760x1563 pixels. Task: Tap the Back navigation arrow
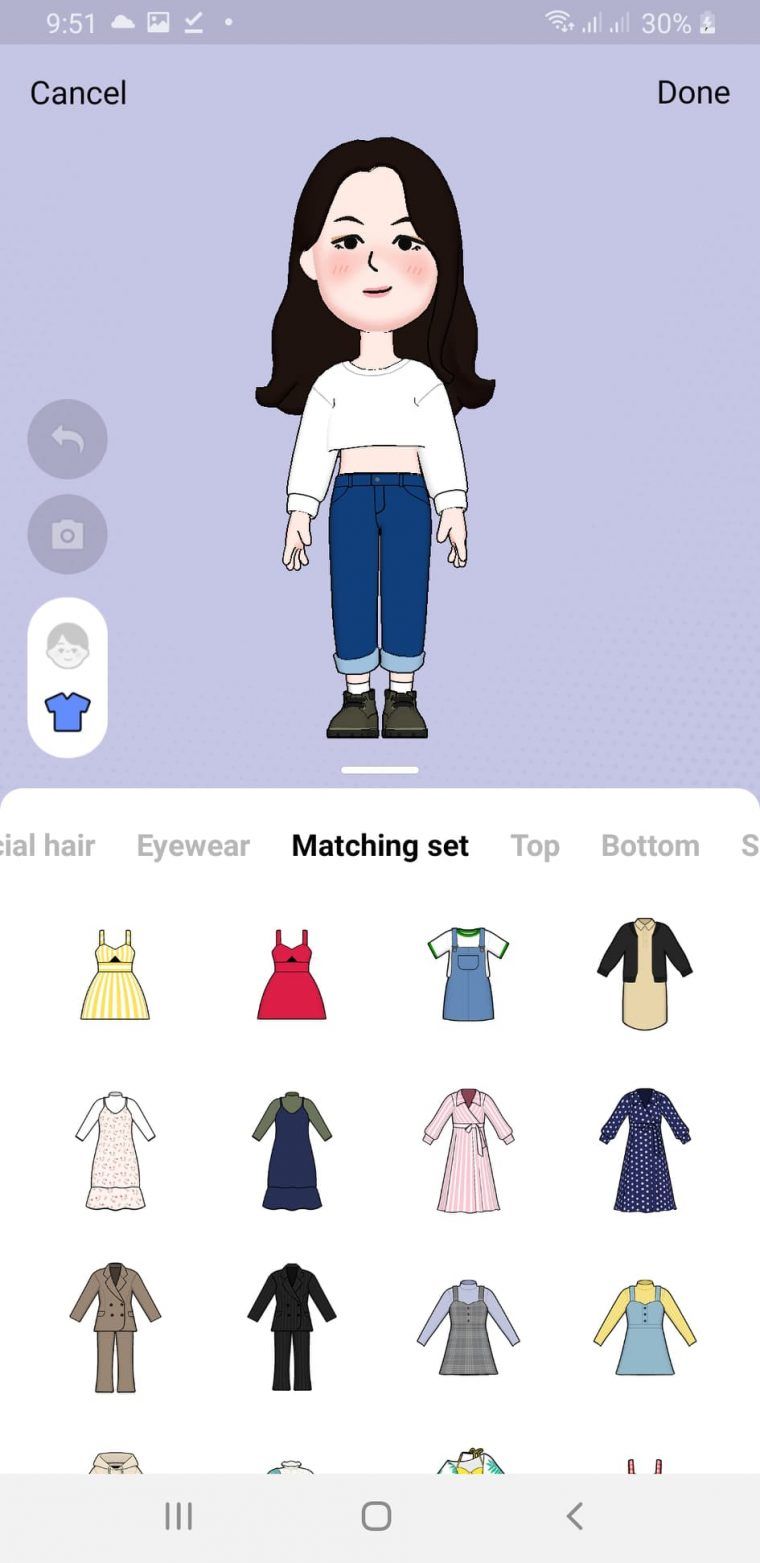pyautogui.click(x=573, y=1515)
